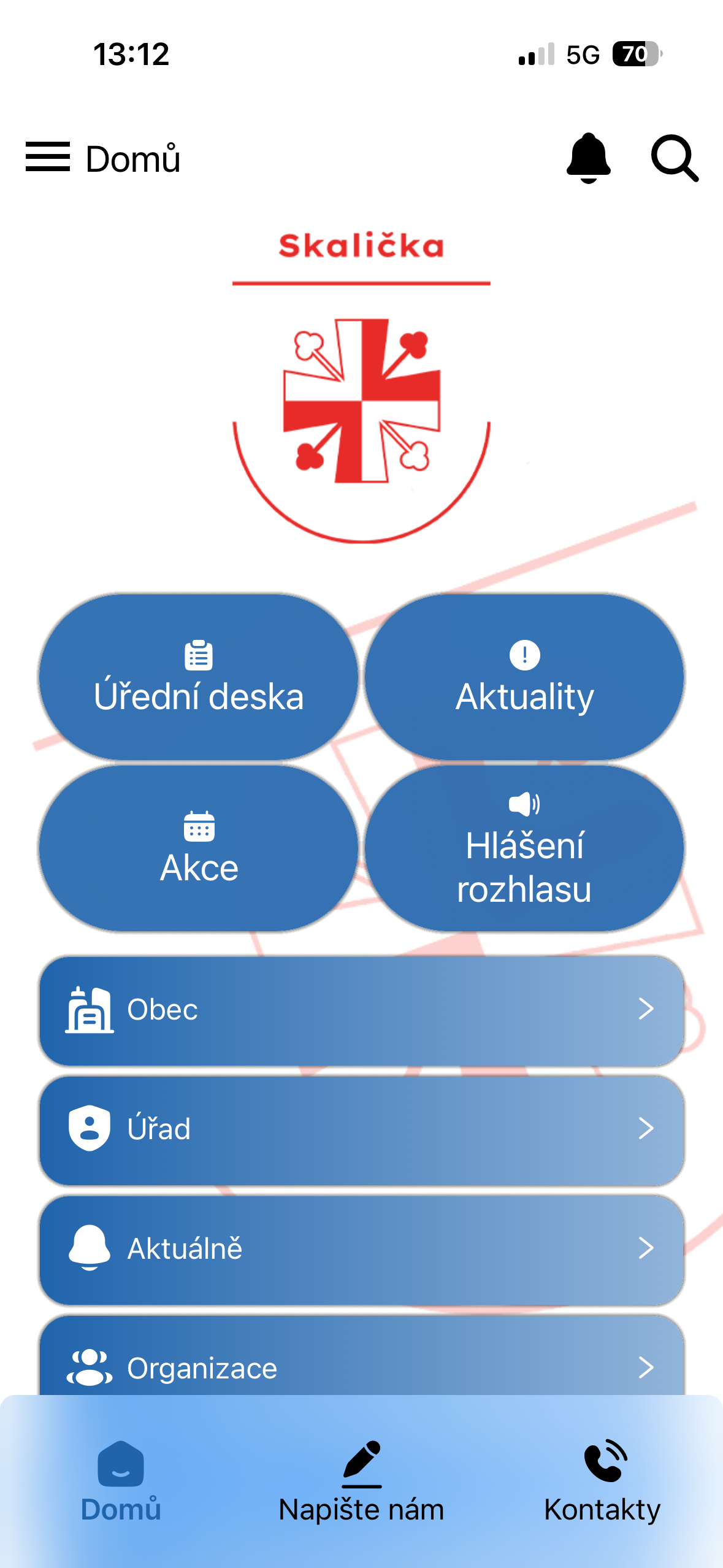723x1568 pixels.
Task: Open the Aktuality section
Action: pos(524,677)
